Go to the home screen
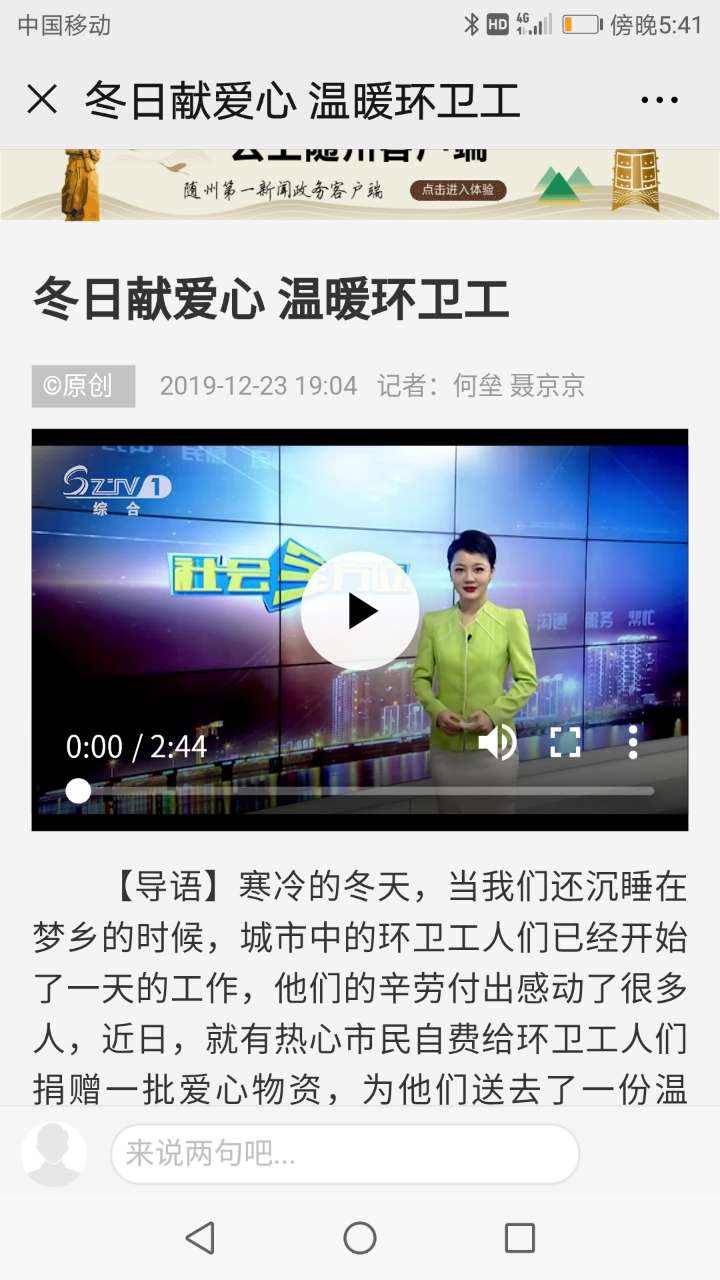The image size is (720, 1280). click(360, 1238)
